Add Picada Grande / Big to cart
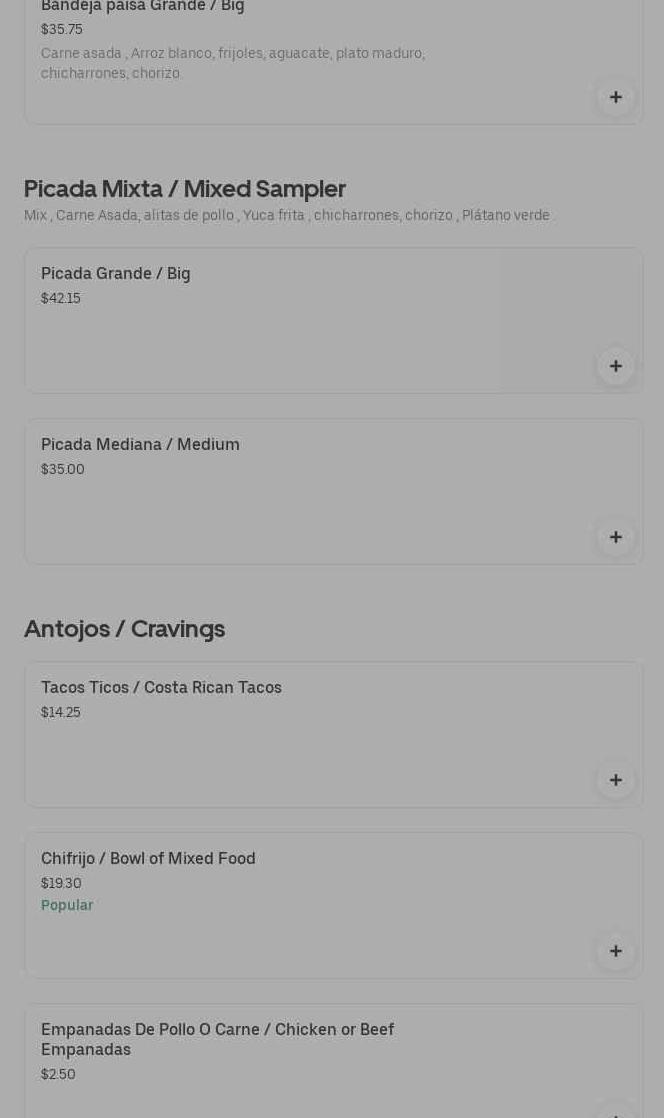This screenshot has width=664, height=1118. point(615,366)
